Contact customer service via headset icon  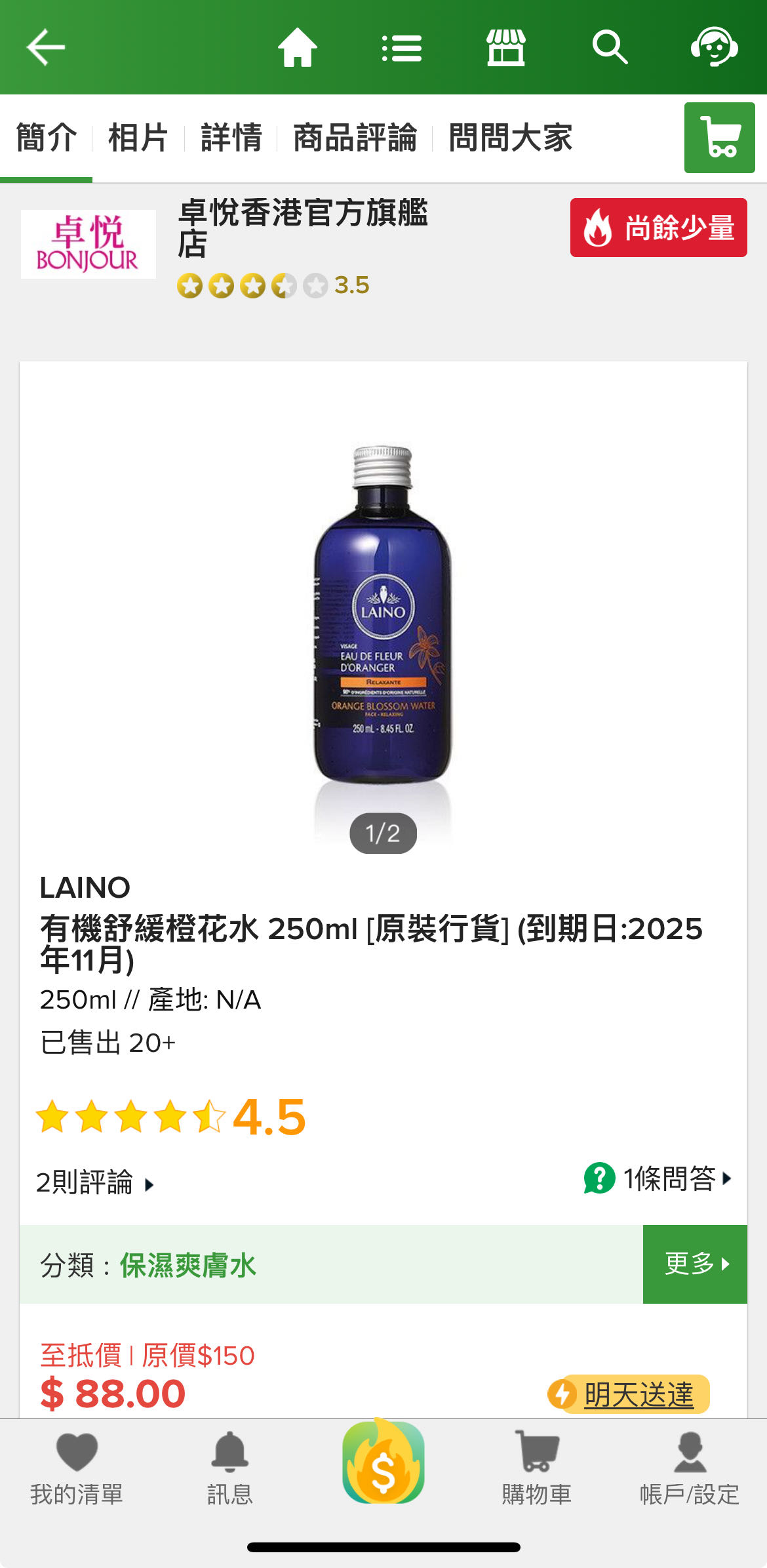tap(715, 46)
